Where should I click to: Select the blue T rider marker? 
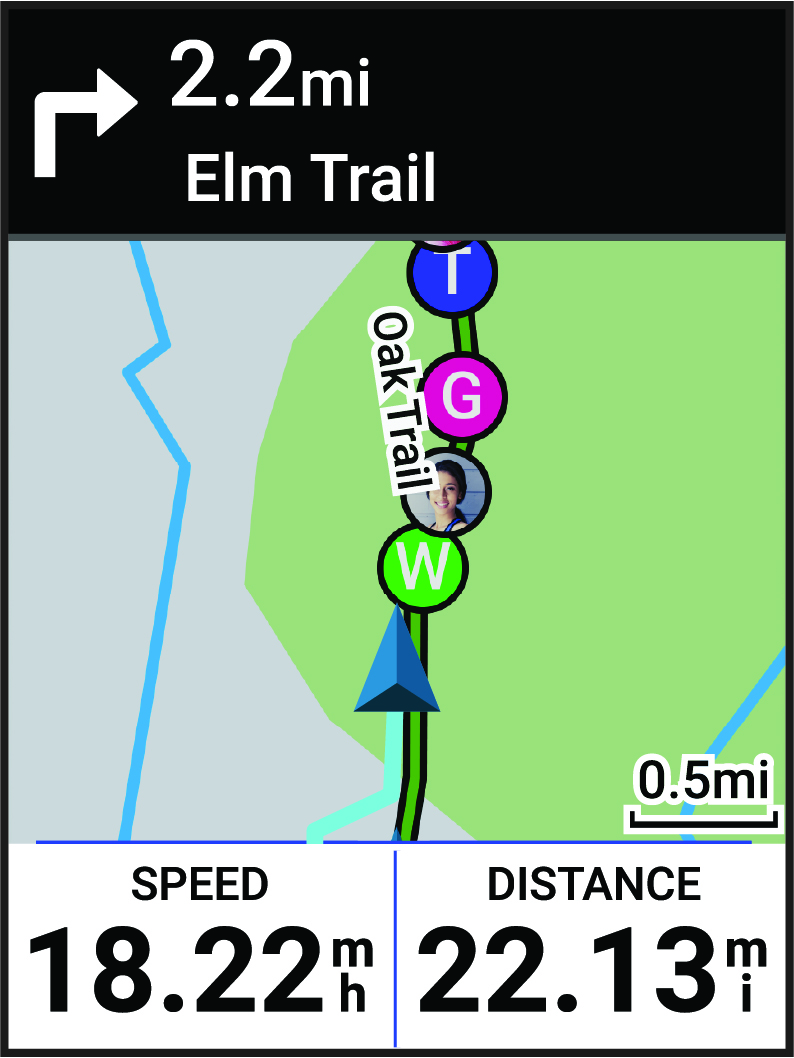453,273
